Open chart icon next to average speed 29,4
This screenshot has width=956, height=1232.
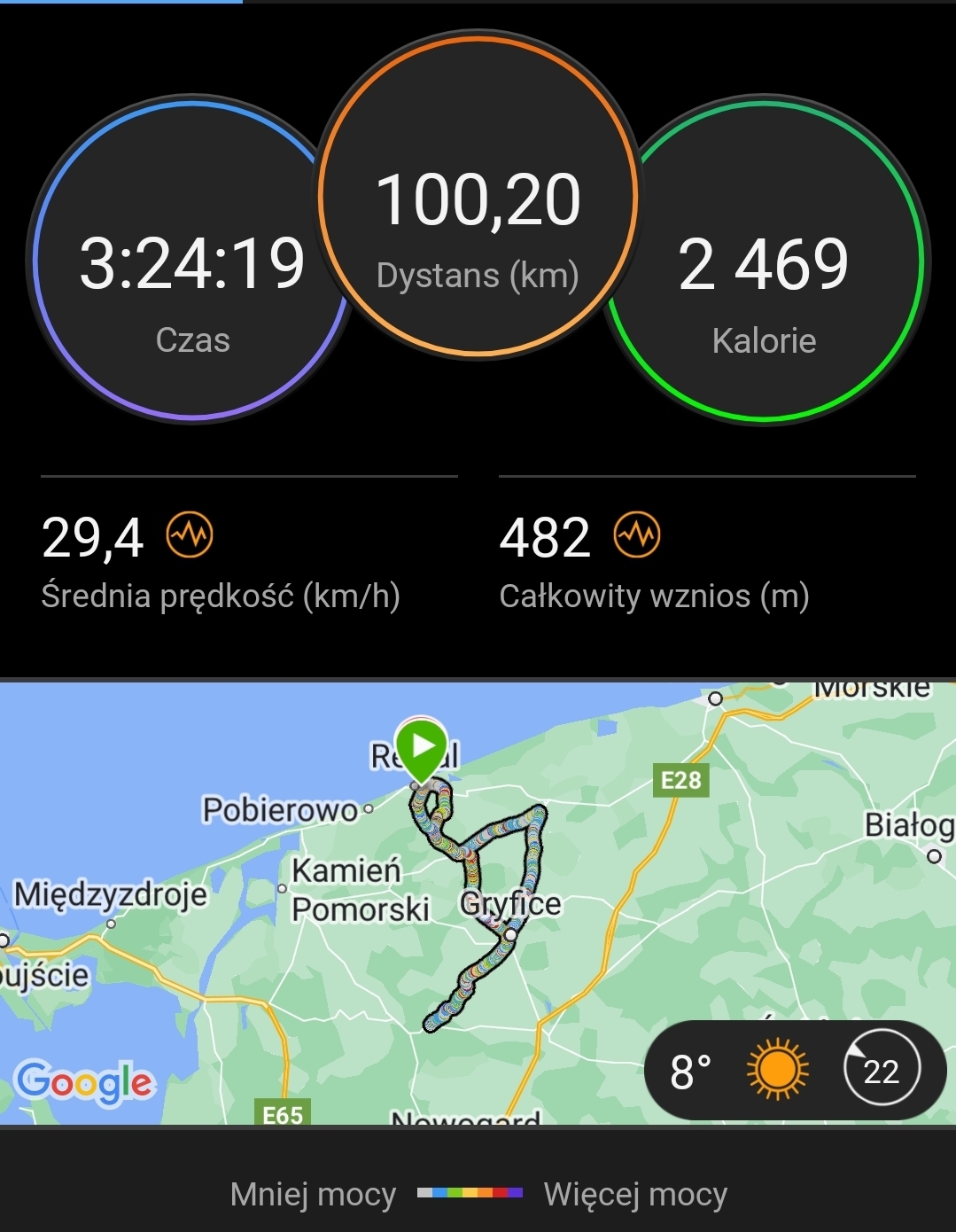coord(190,534)
